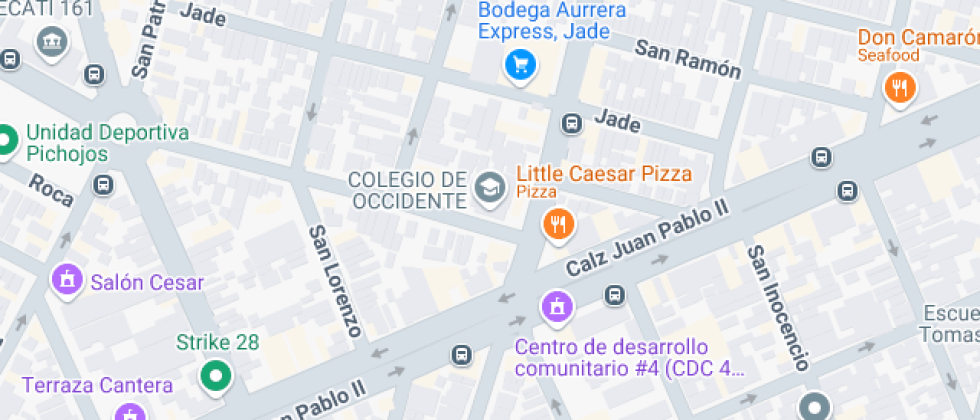Select Unidad Deportiva Pichojos marker
Image resolution: width=980 pixels, height=420 pixels.
point(7,141)
